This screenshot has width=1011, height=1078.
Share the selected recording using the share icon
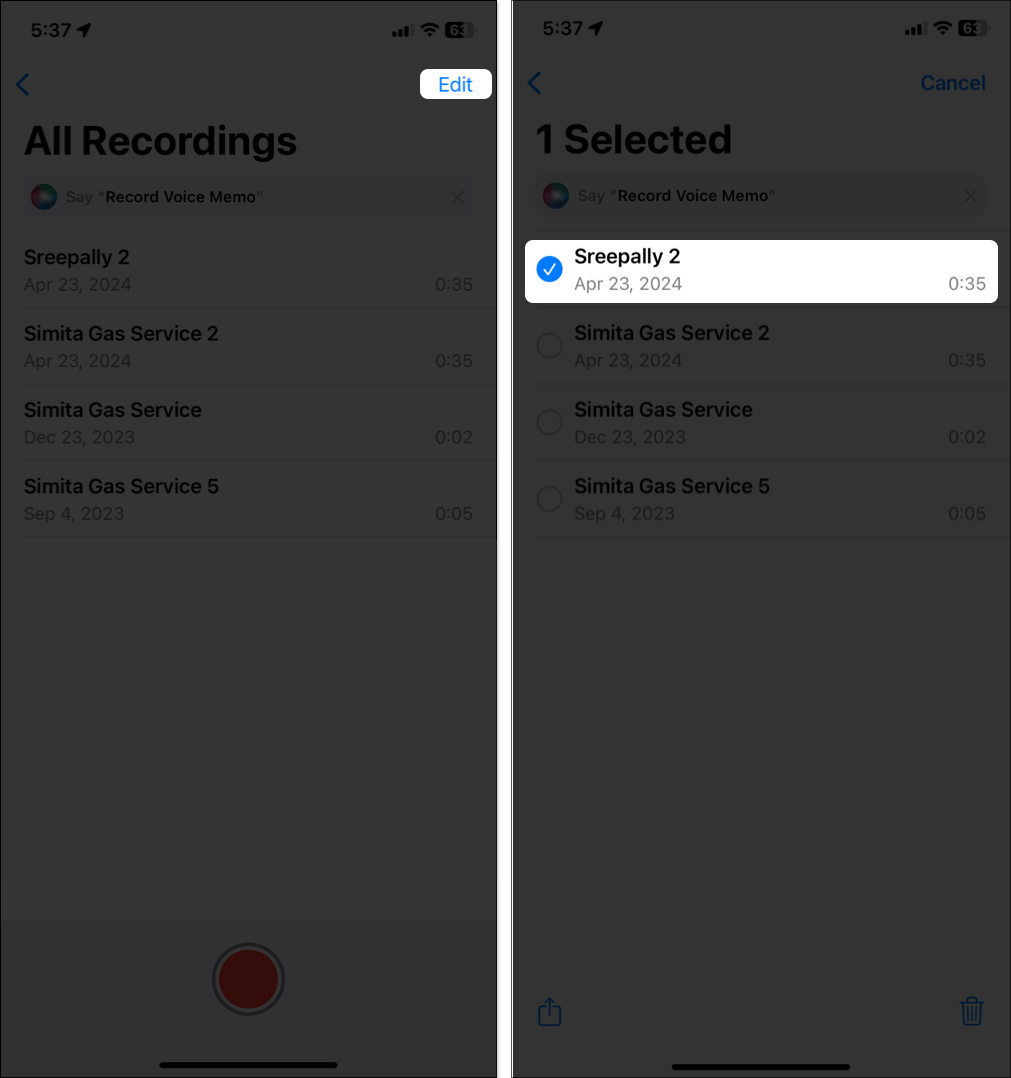(549, 1011)
